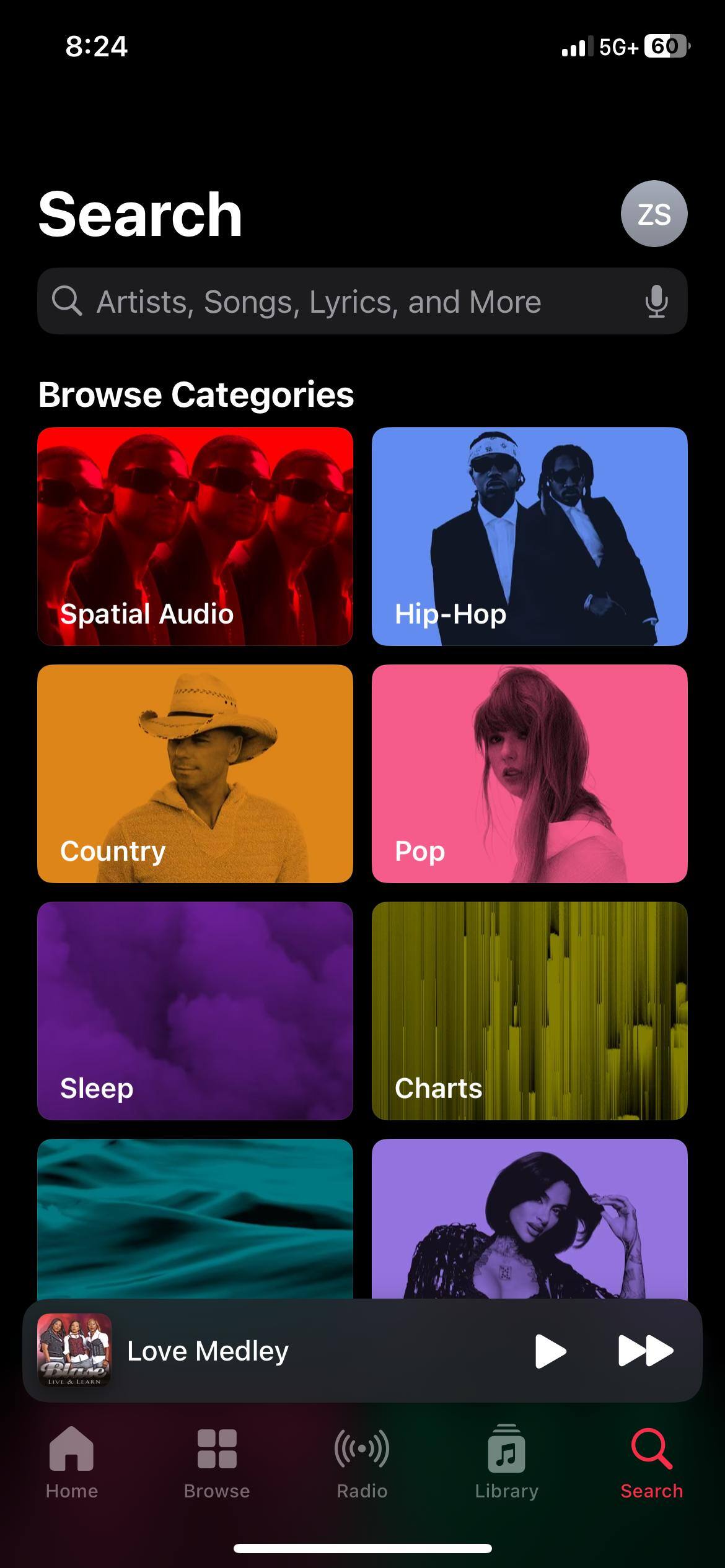
Task: Browse the Hip-Hop category
Action: [x=530, y=536]
